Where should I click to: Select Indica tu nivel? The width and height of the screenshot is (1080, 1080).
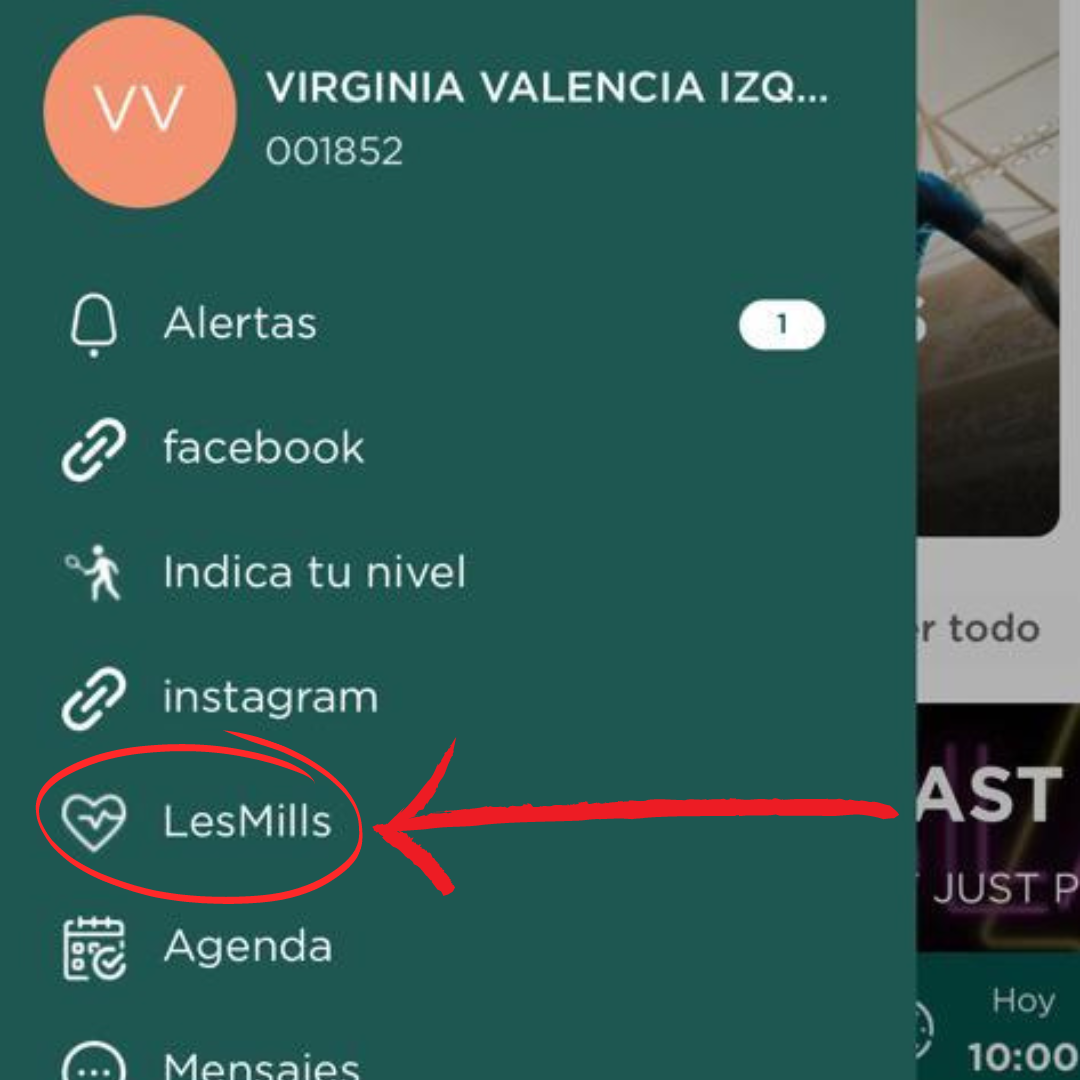[x=313, y=573]
